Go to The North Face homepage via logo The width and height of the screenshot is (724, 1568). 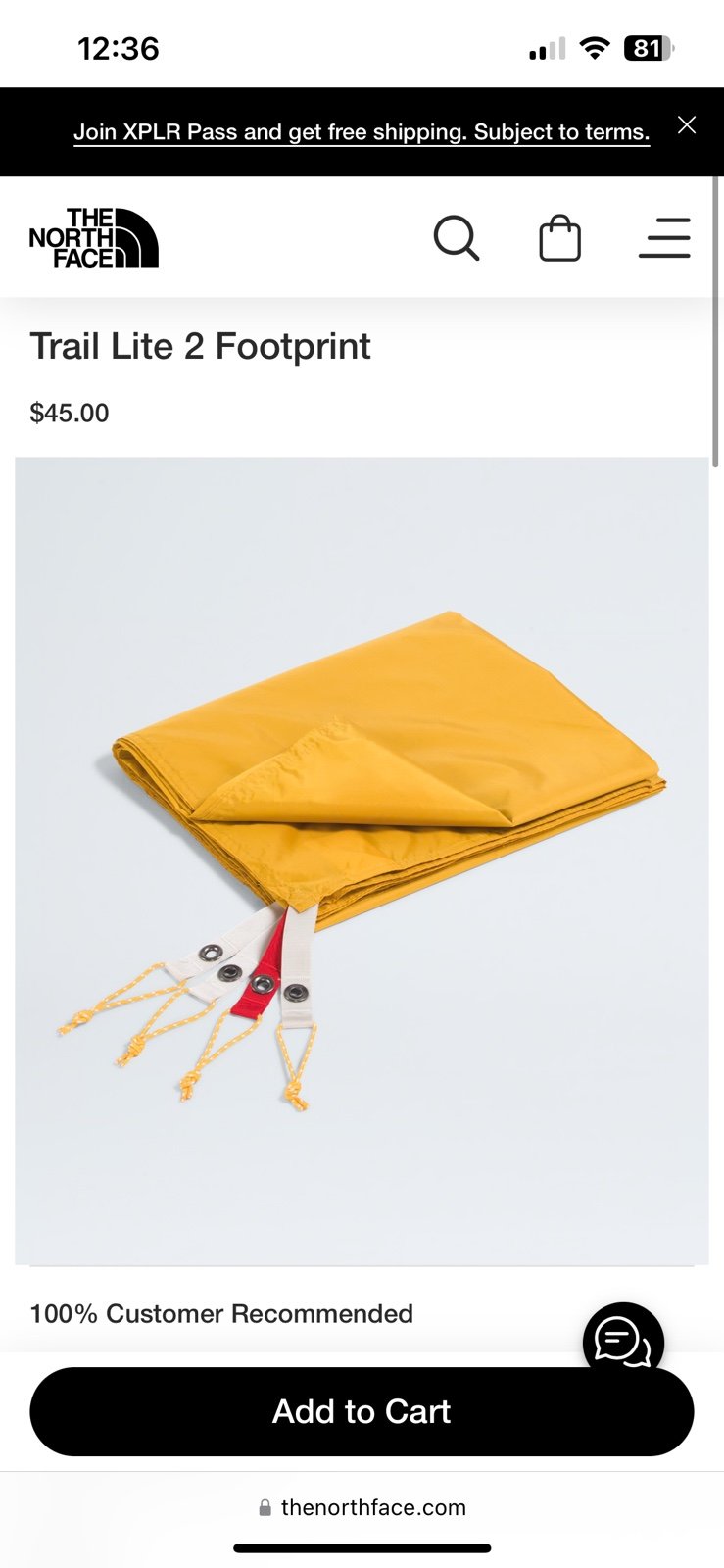[94, 237]
